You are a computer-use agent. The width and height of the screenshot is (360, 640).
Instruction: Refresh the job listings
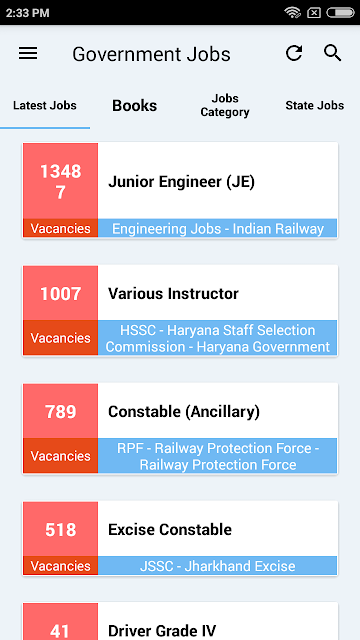pyautogui.click(x=294, y=53)
